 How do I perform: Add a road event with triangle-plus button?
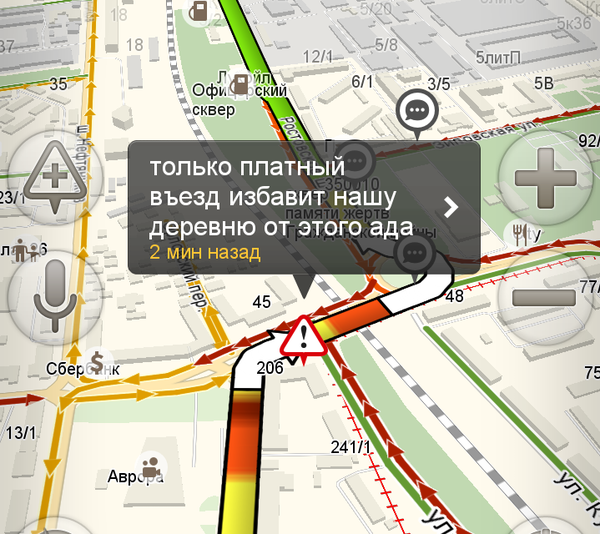[55, 180]
